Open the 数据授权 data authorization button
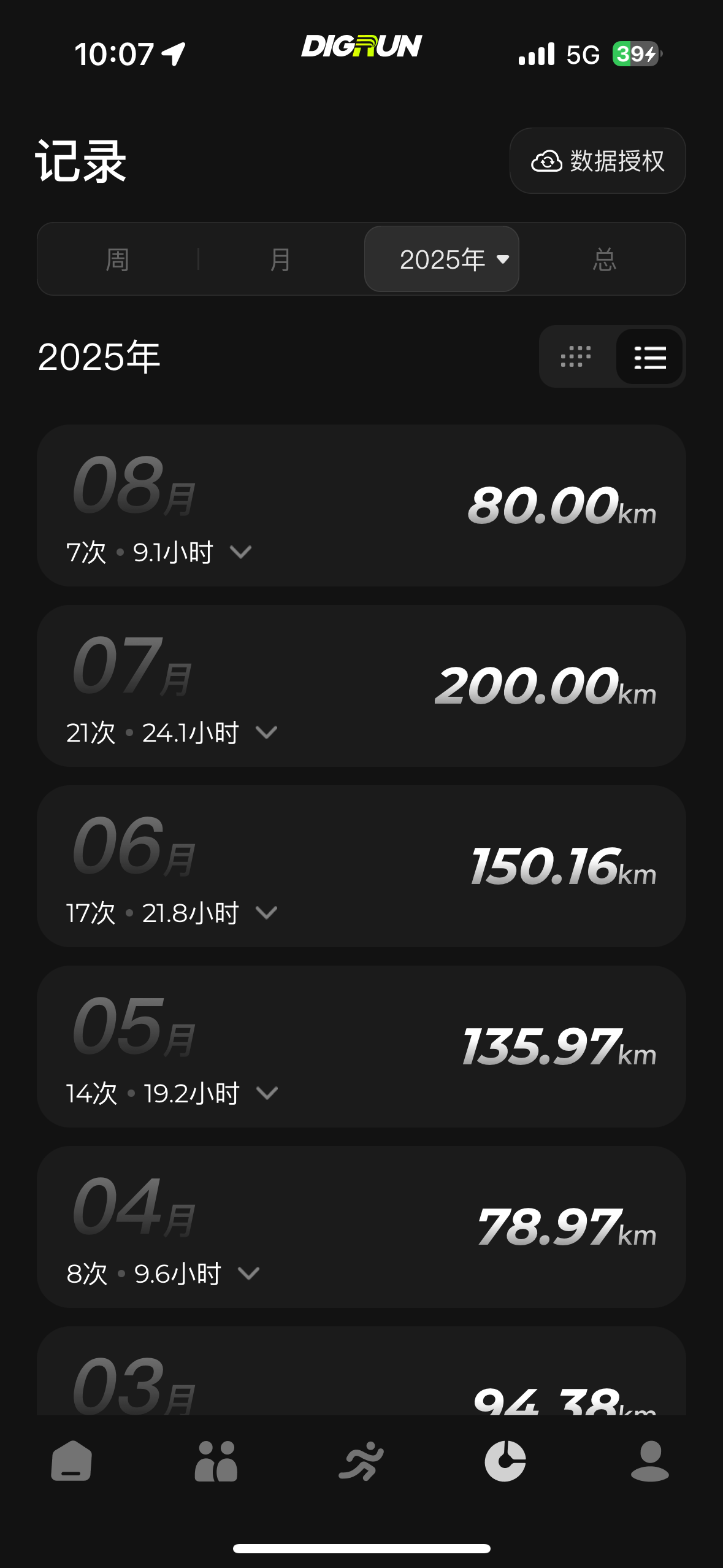The height and width of the screenshot is (1568, 723). coord(597,161)
